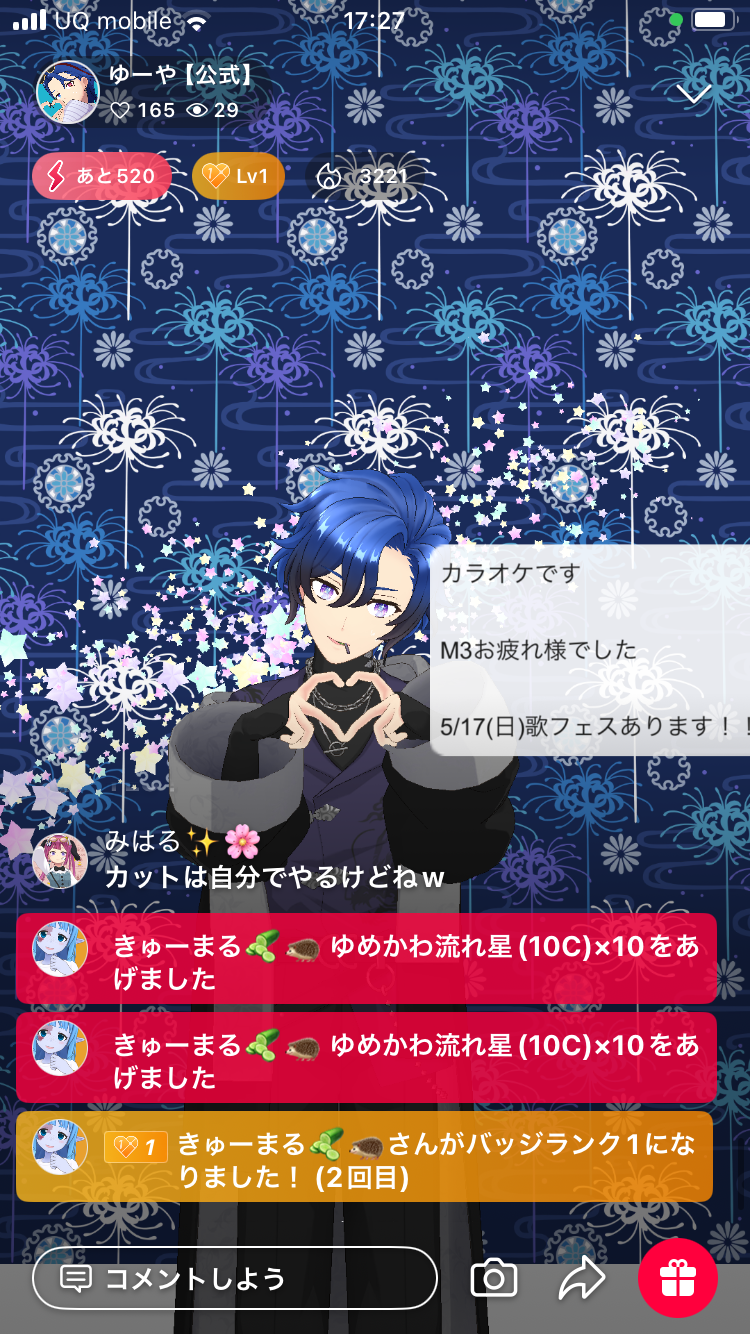This screenshot has width=750, height=1334.
Task: Open the 3221 flame points chip
Action: pyautogui.click(x=362, y=177)
